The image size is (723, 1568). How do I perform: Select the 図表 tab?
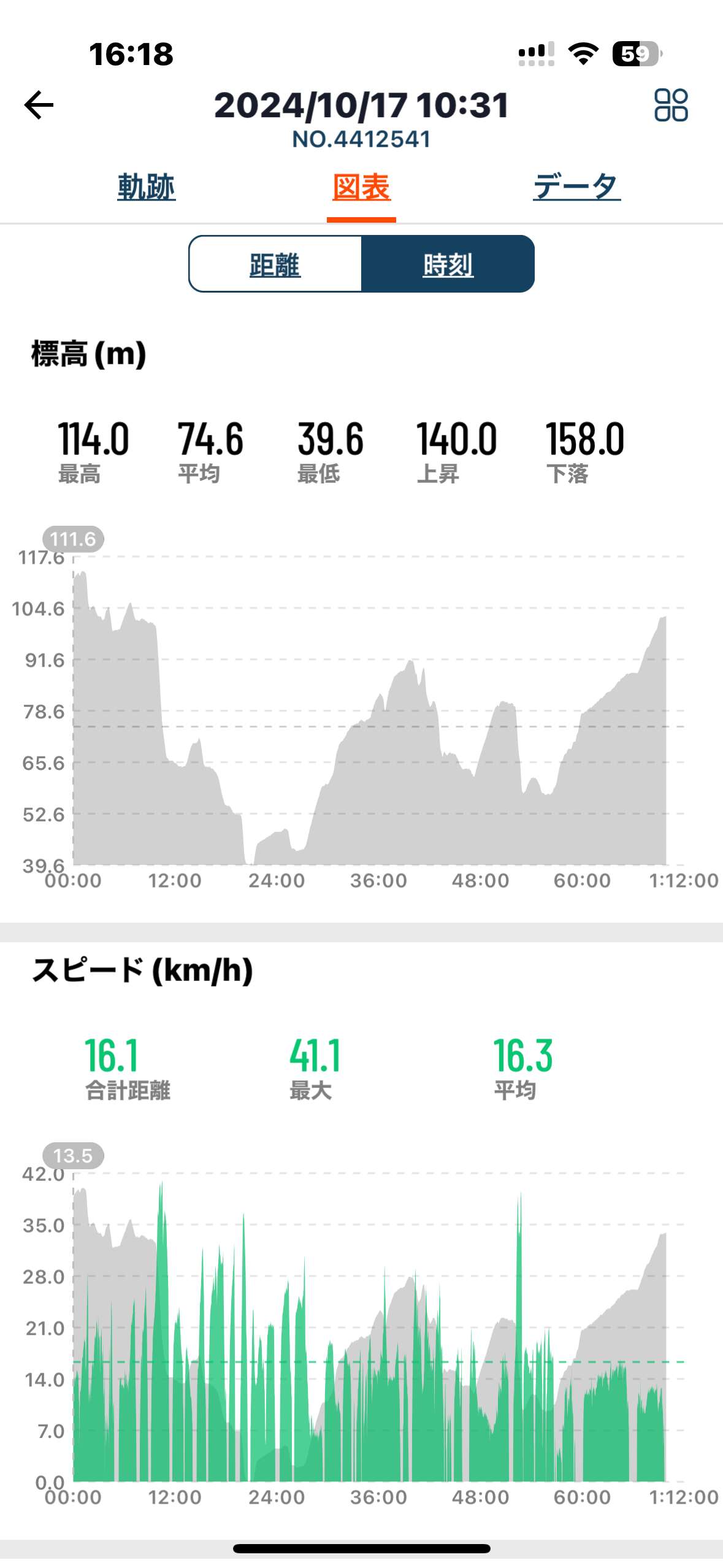tap(361, 187)
